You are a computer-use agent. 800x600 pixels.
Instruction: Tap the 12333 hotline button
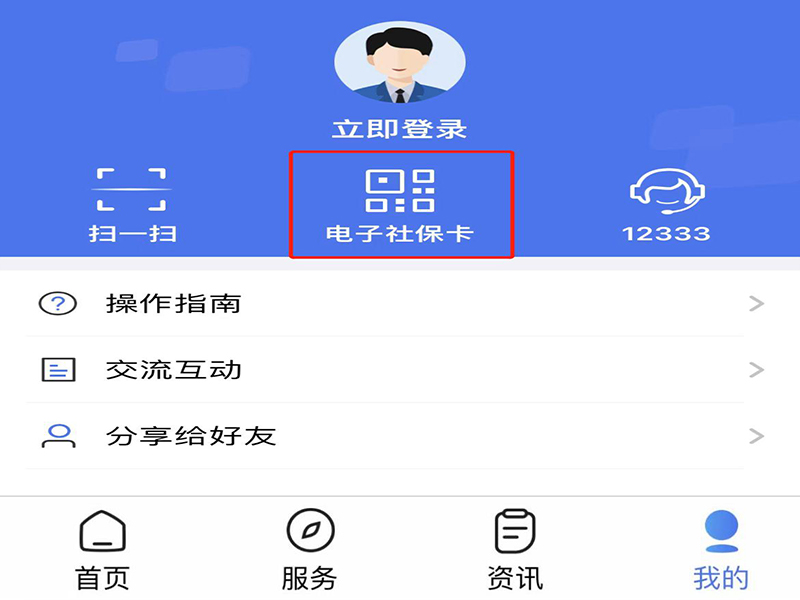(x=666, y=204)
